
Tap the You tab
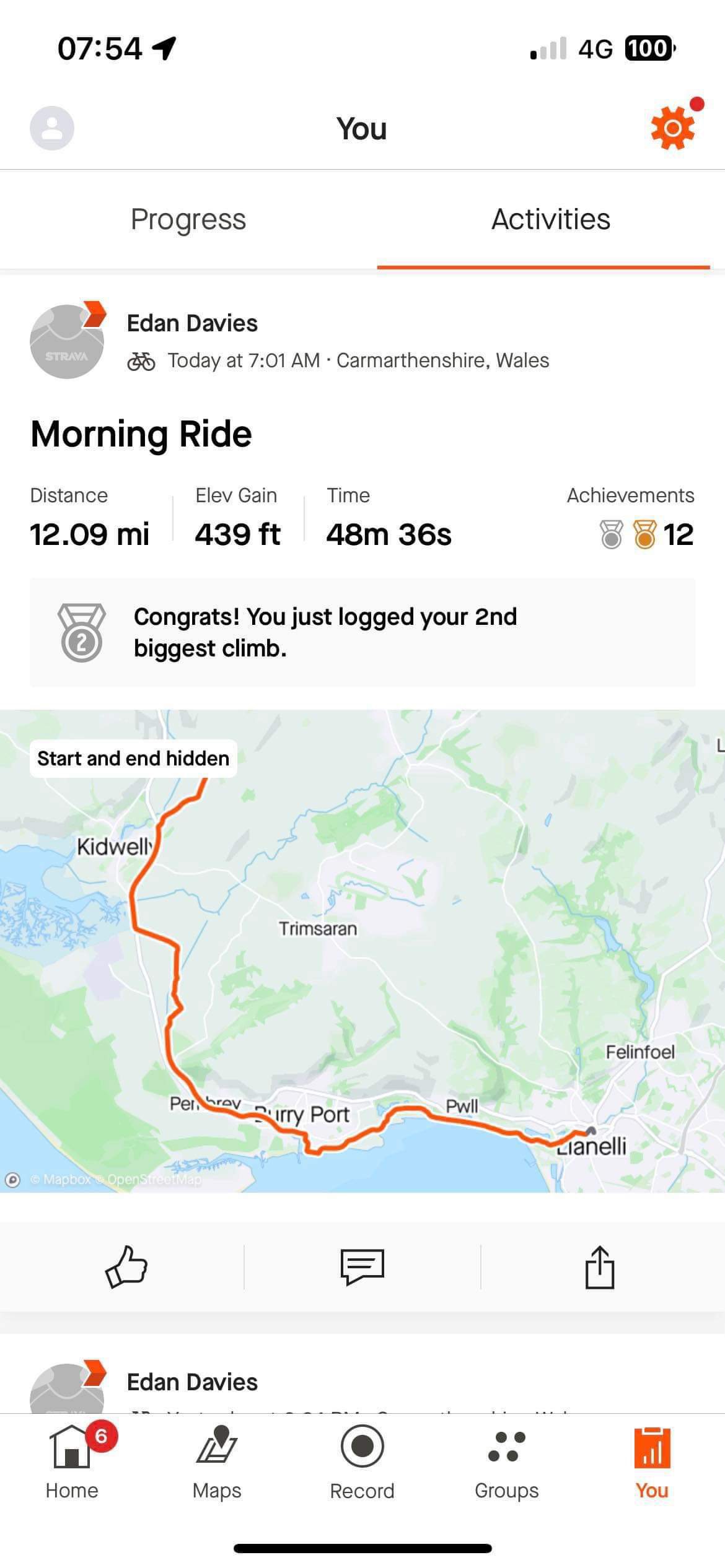coord(652,1463)
